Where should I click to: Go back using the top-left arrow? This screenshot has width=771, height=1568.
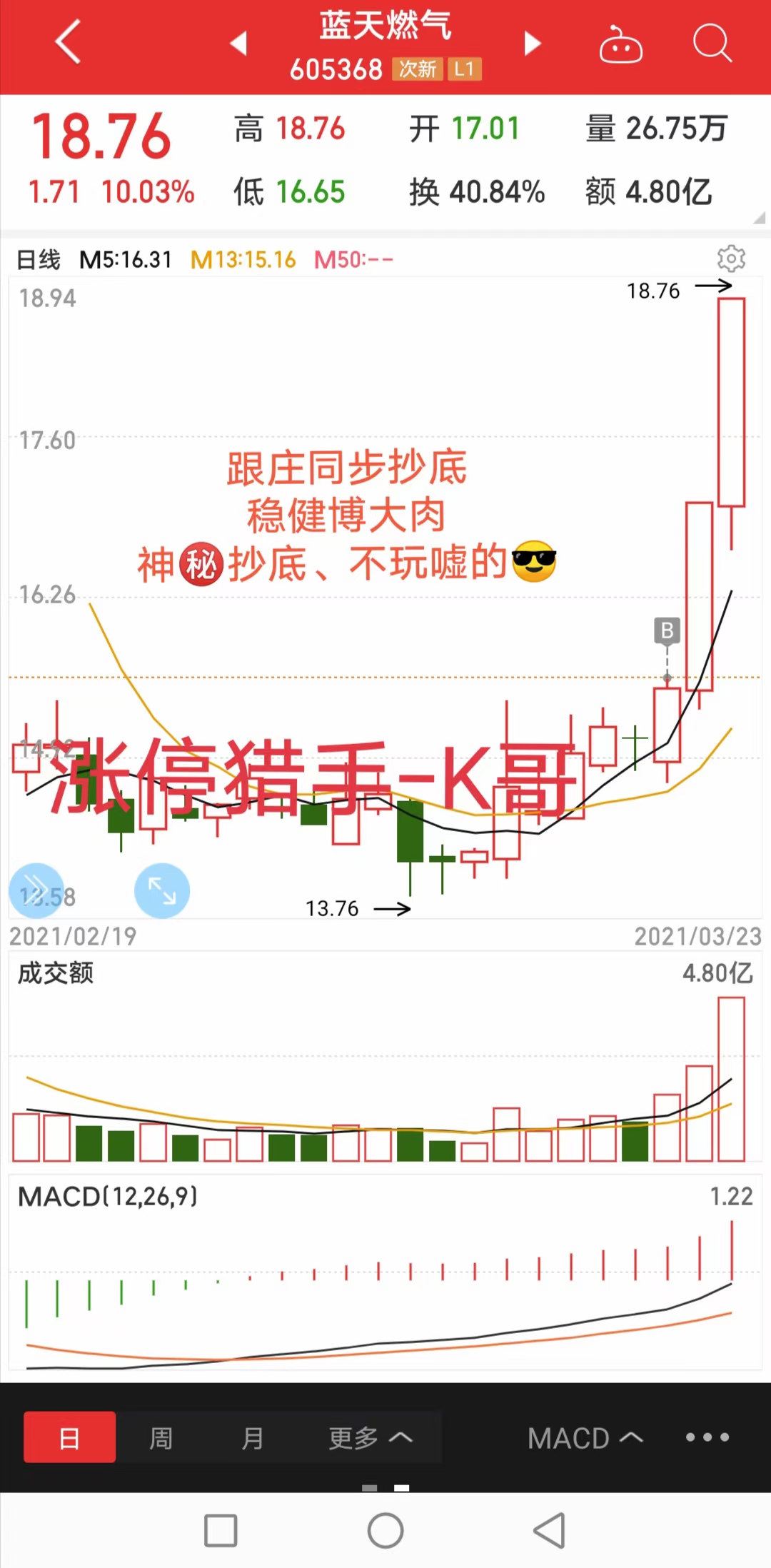click(68, 41)
